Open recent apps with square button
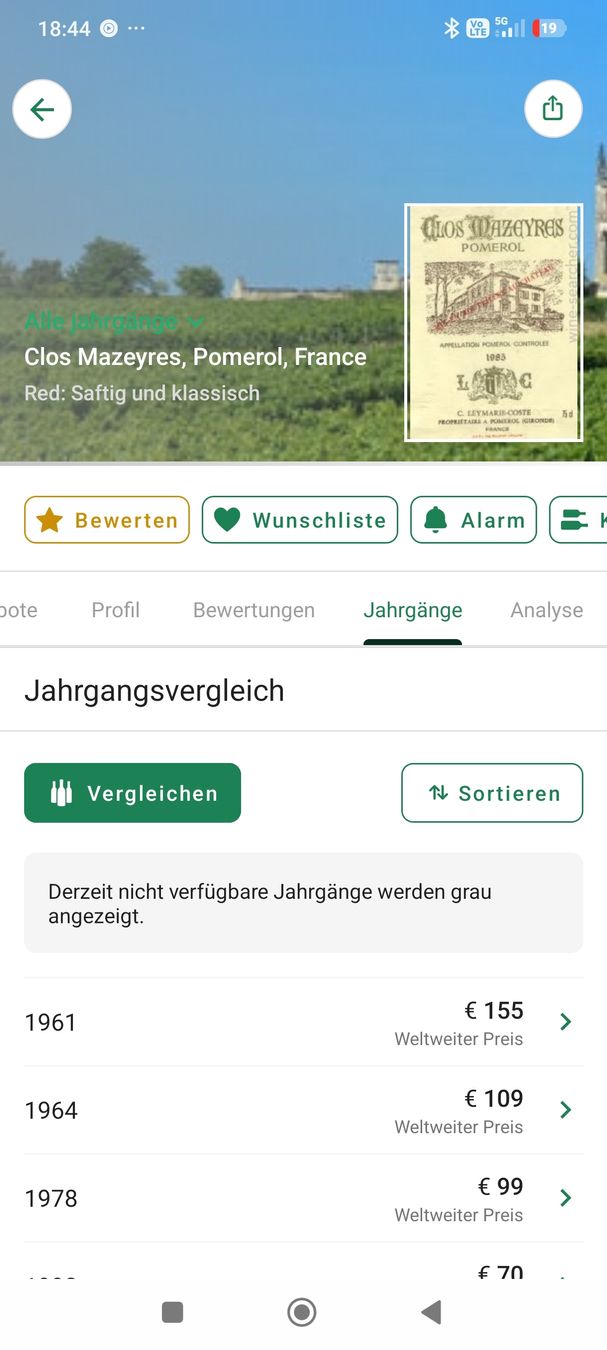The image size is (607, 1350). tap(173, 1312)
